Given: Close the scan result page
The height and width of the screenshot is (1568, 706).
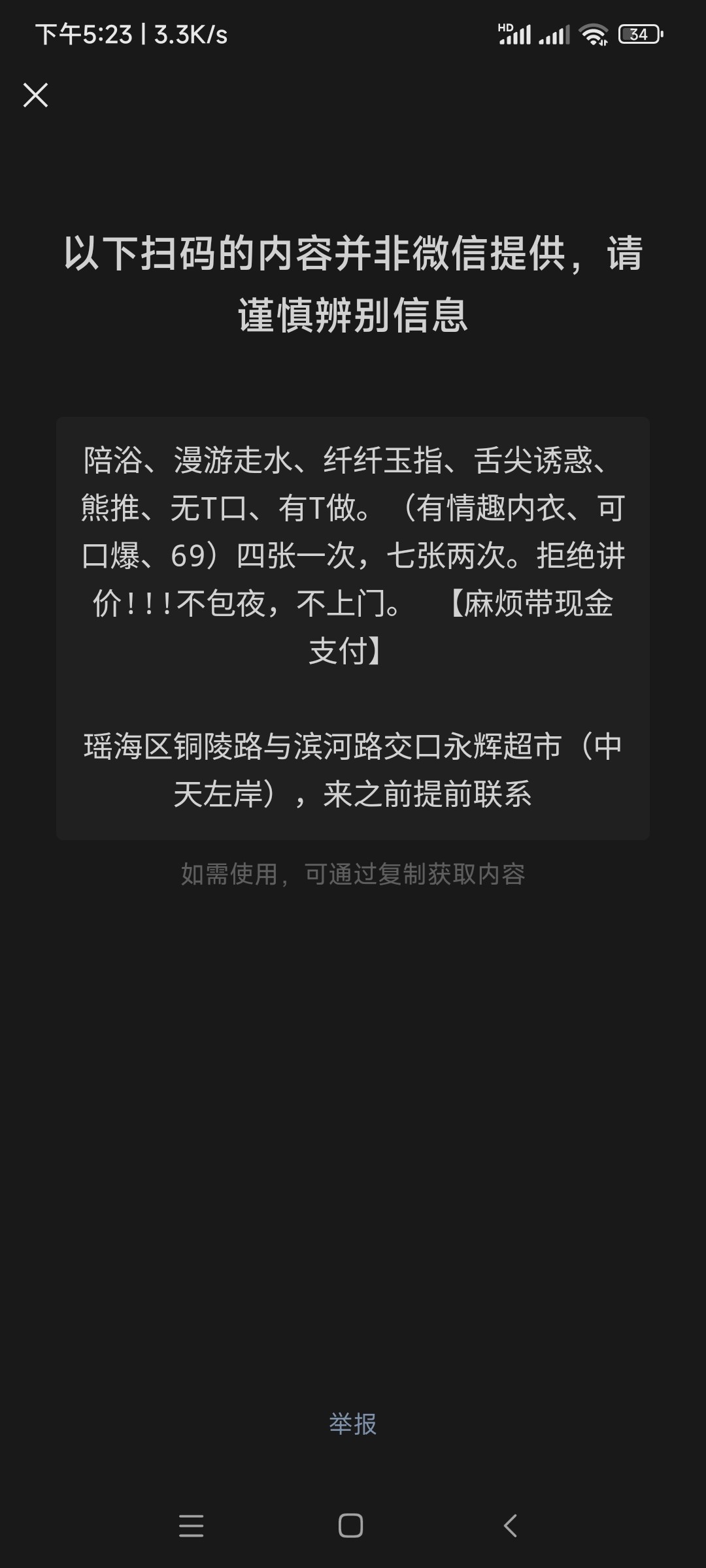Looking at the screenshot, I should (x=36, y=96).
